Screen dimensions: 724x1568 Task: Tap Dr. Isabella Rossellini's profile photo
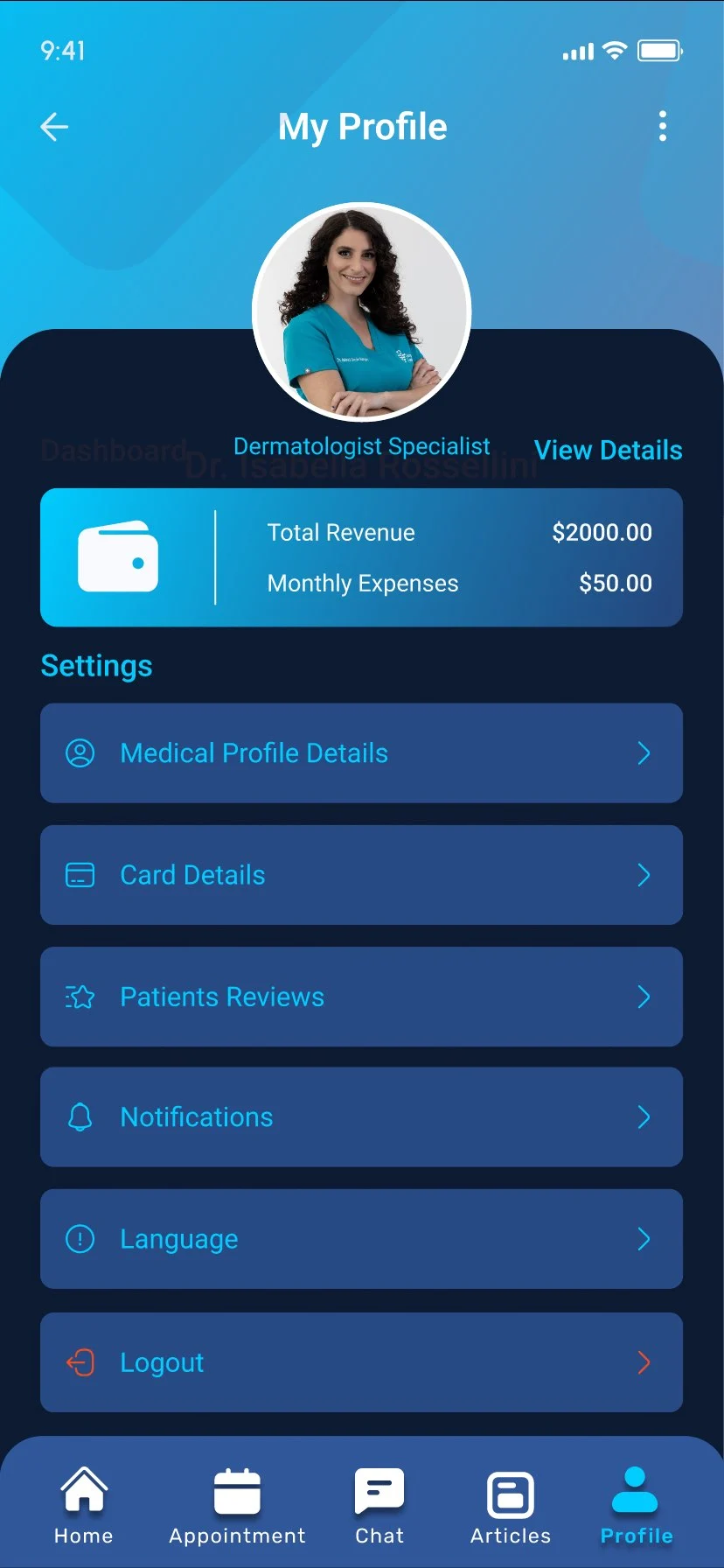coord(362,311)
